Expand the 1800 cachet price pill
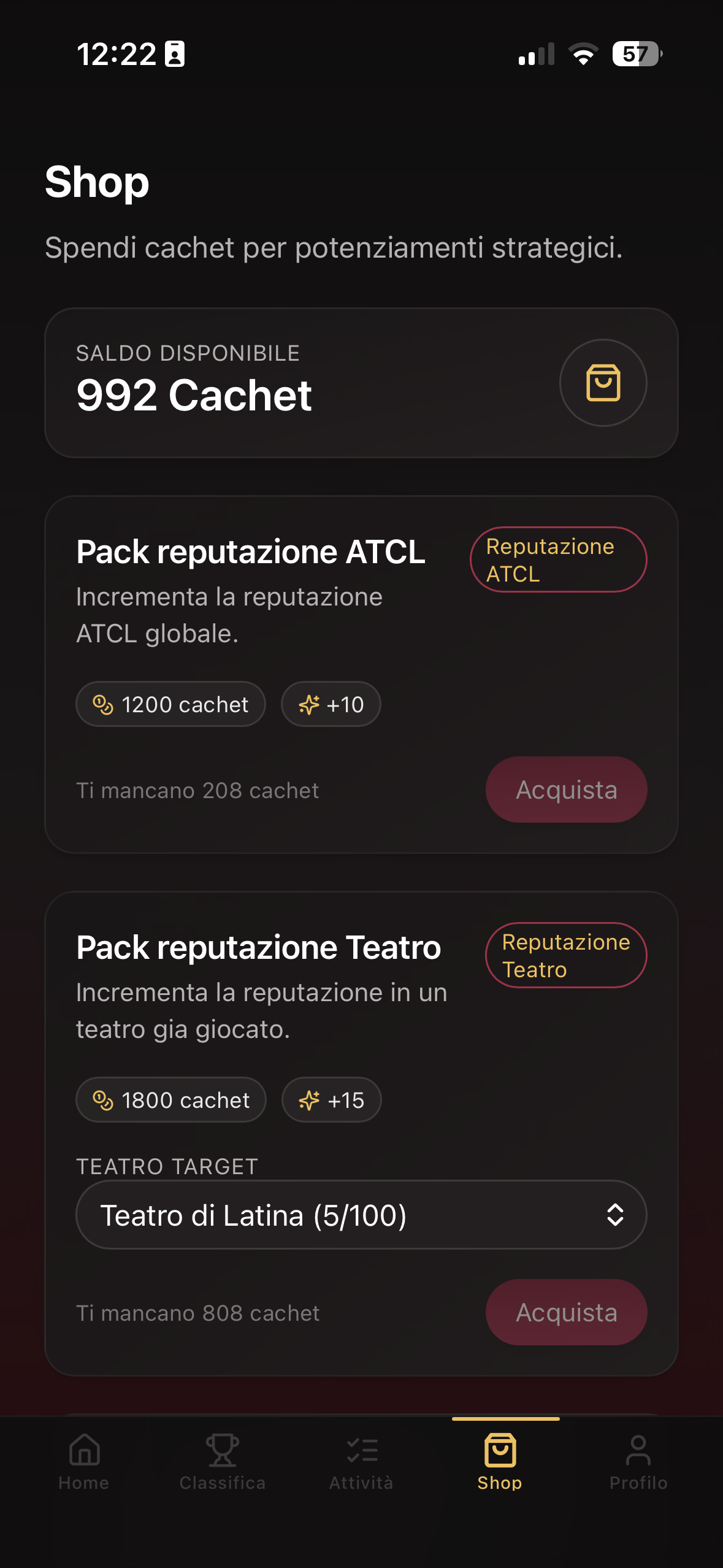The height and width of the screenshot is (1568, 723). click(x=170, y=1099)
